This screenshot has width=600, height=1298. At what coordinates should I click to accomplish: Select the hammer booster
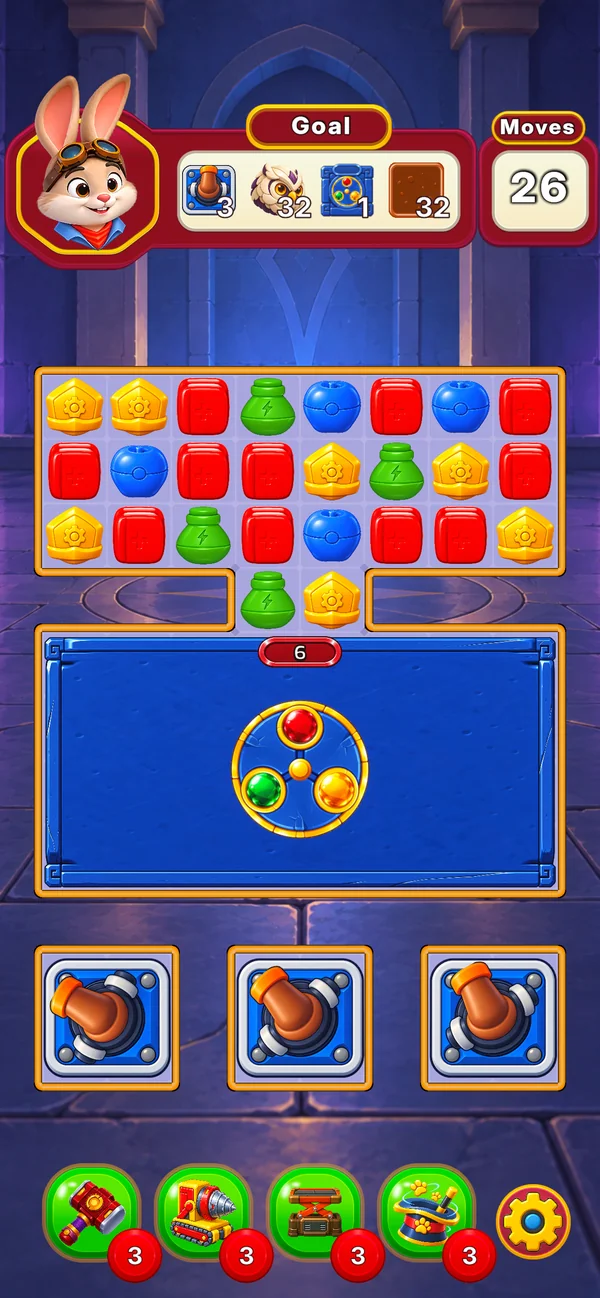pyautogui.click(x=92, y=1213)
